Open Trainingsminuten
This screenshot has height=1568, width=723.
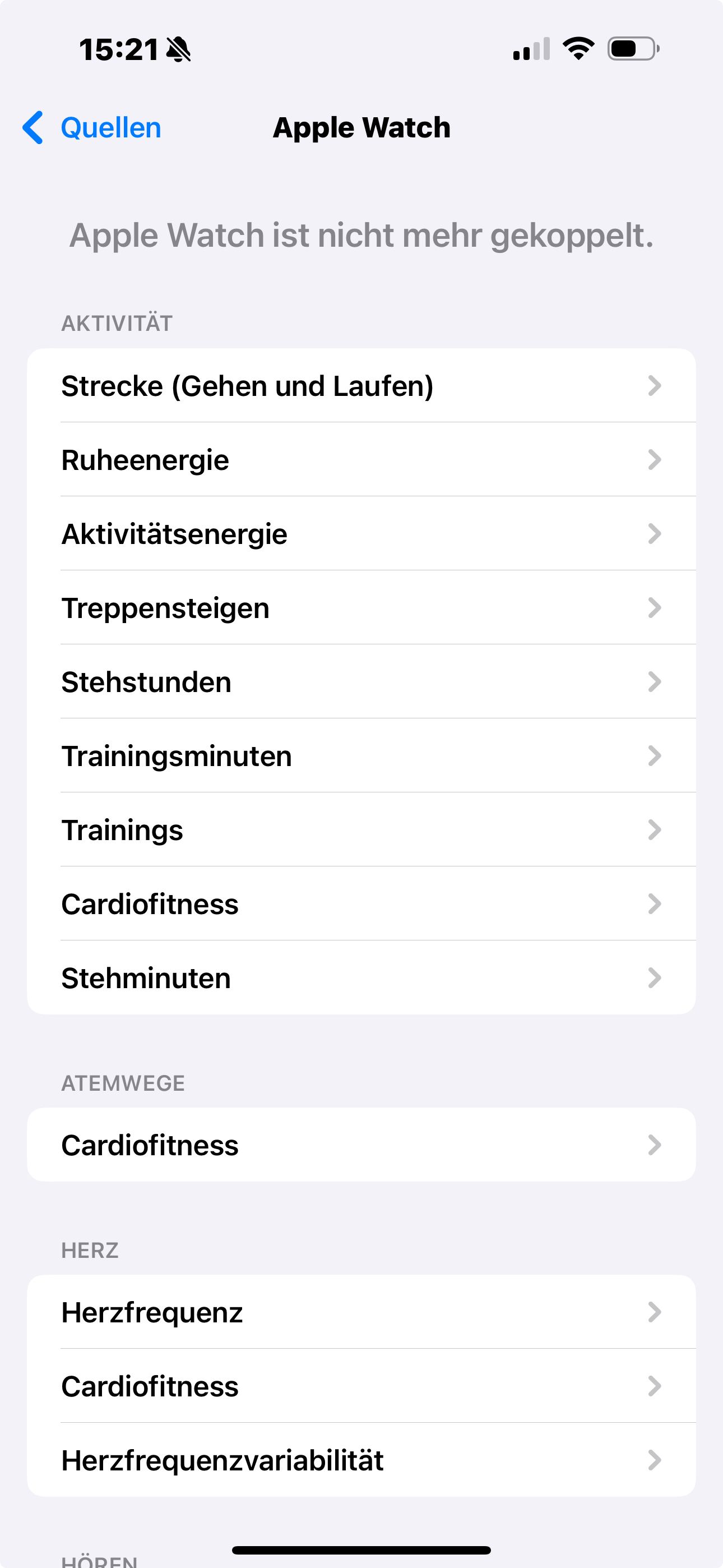pyautogui.click(x=361, y=756)
